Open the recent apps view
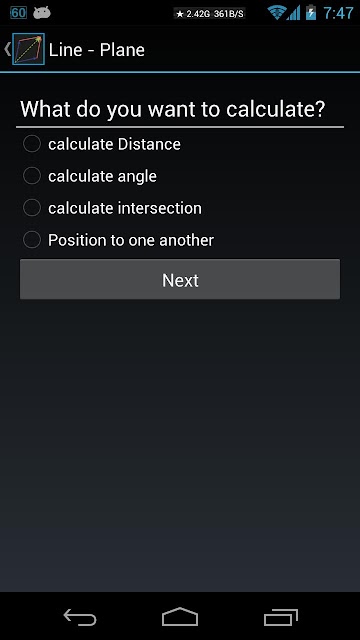This screenshot has width=360, height=640. (280, 617)
